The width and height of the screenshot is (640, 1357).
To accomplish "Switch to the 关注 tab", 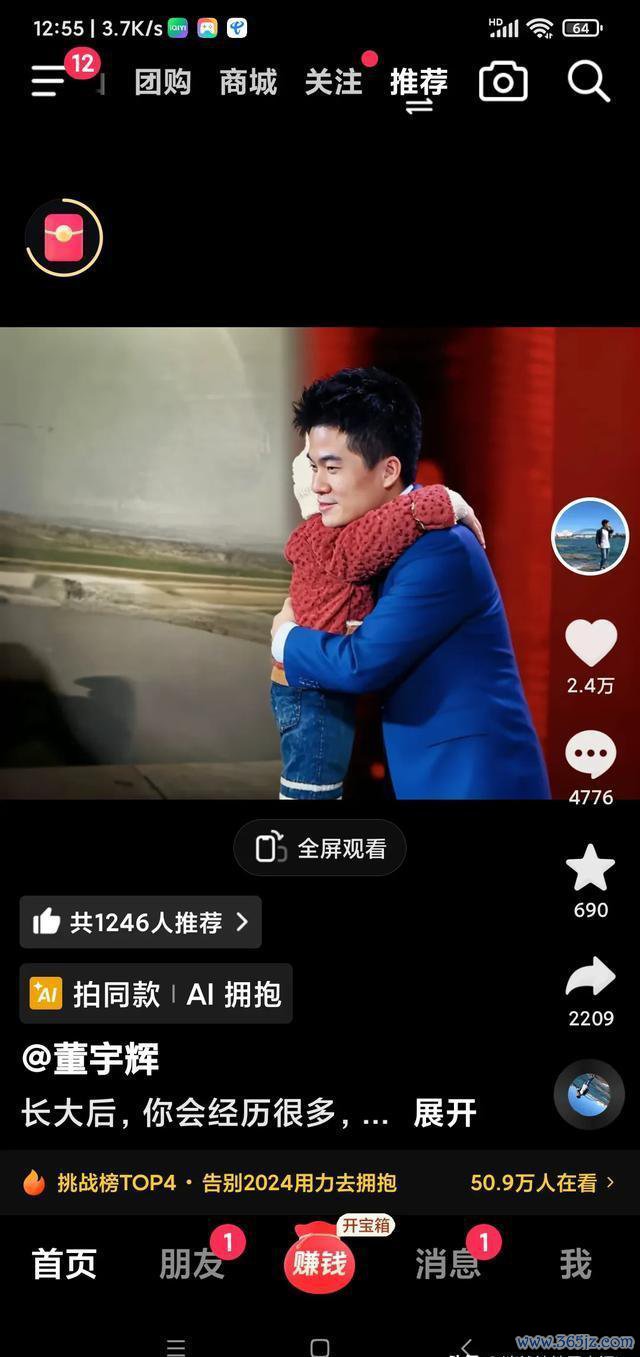I will point(333,82).
